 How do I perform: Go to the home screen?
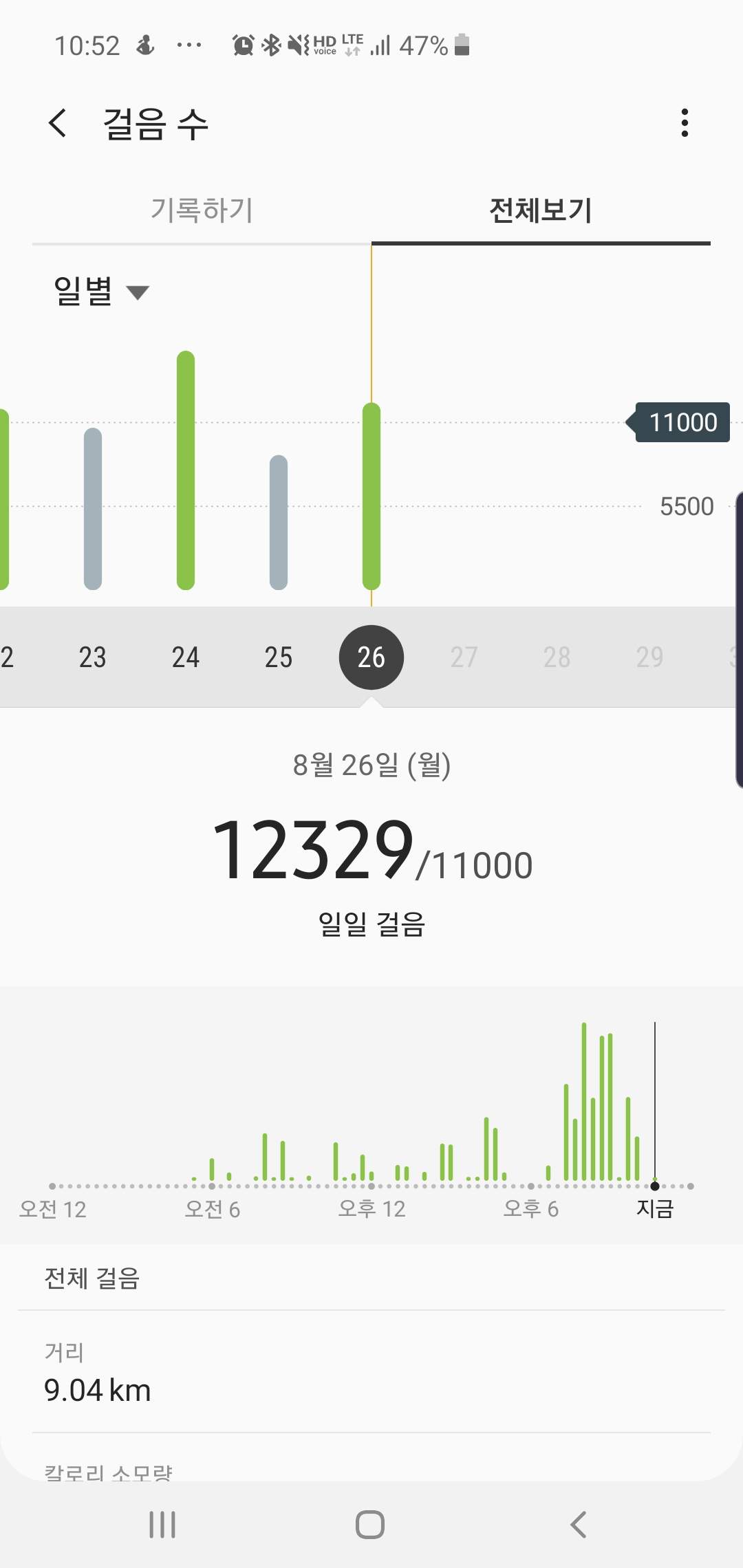(370, 1525)
